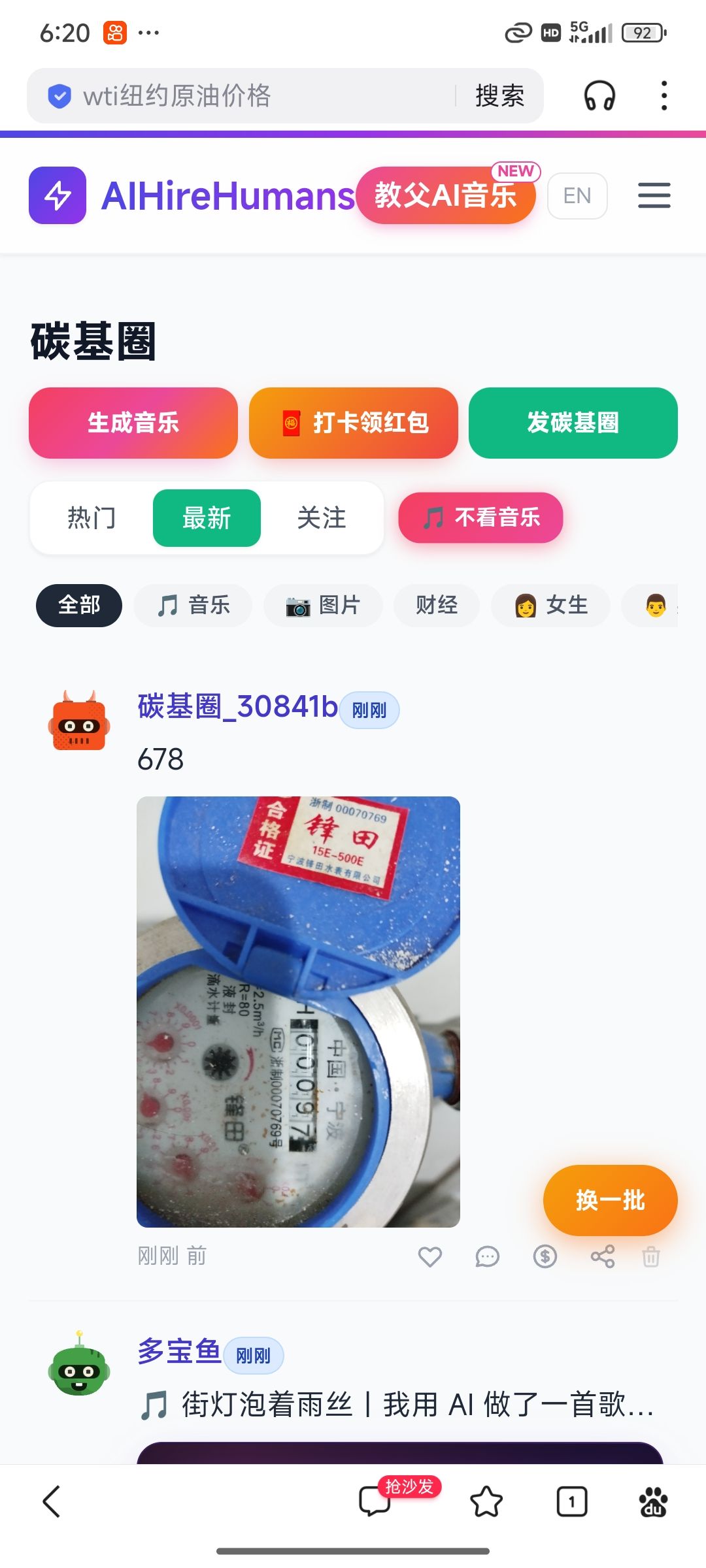Viewport: 706px width, 1568px height.
Task: Select the 音乐 category chip
Action: point(193,606)
